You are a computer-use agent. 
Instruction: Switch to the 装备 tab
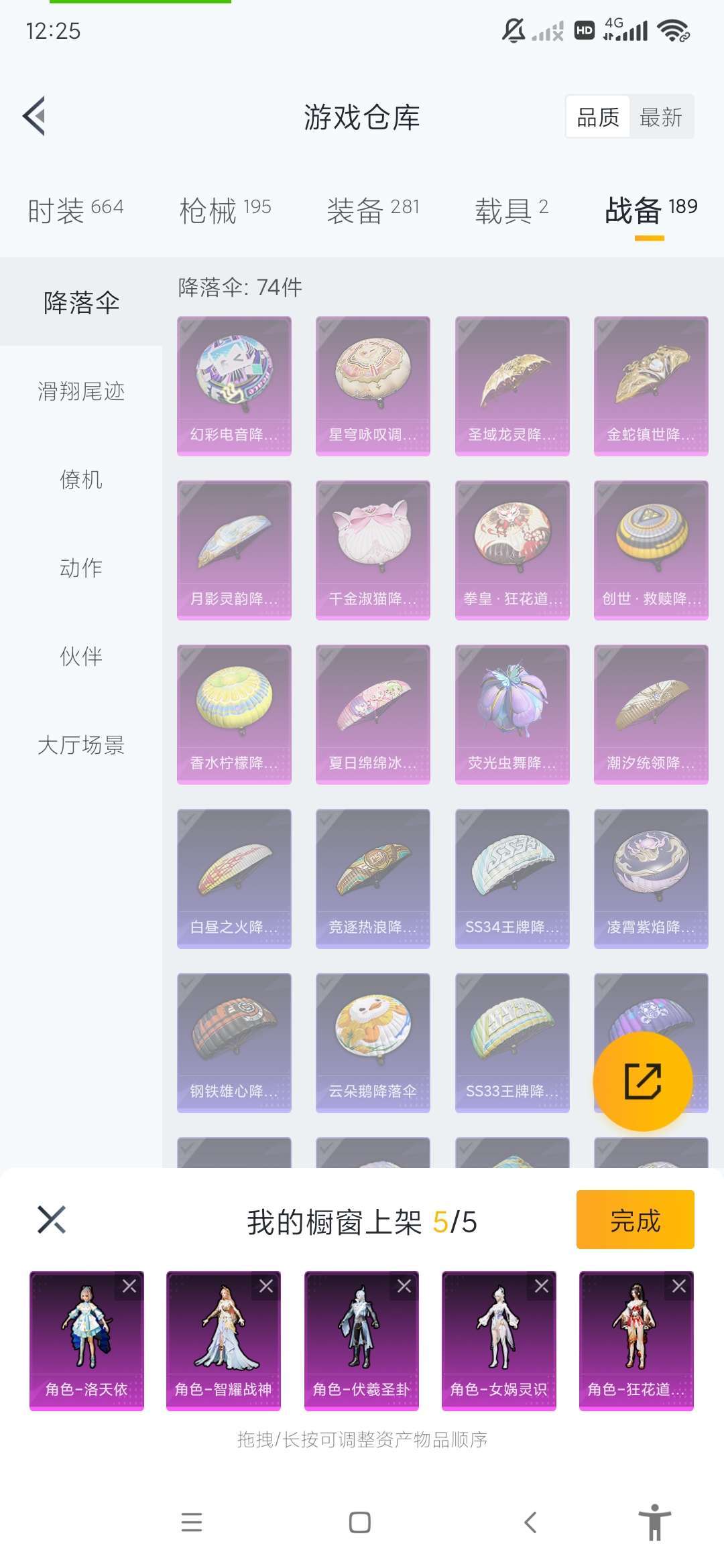point(373,210)
